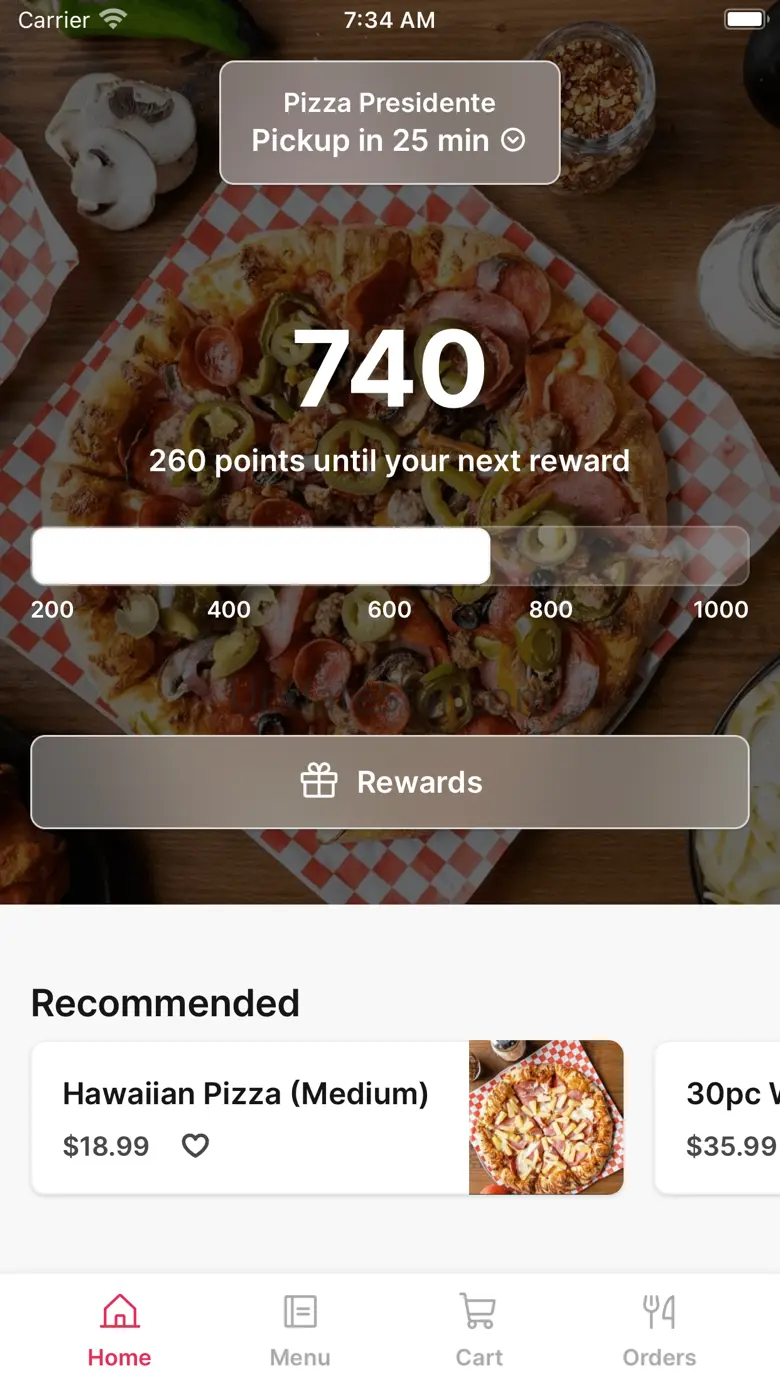Open the Cart tab
Viewport: 780px width, 1387px height.
click(x=479, y=1329)
